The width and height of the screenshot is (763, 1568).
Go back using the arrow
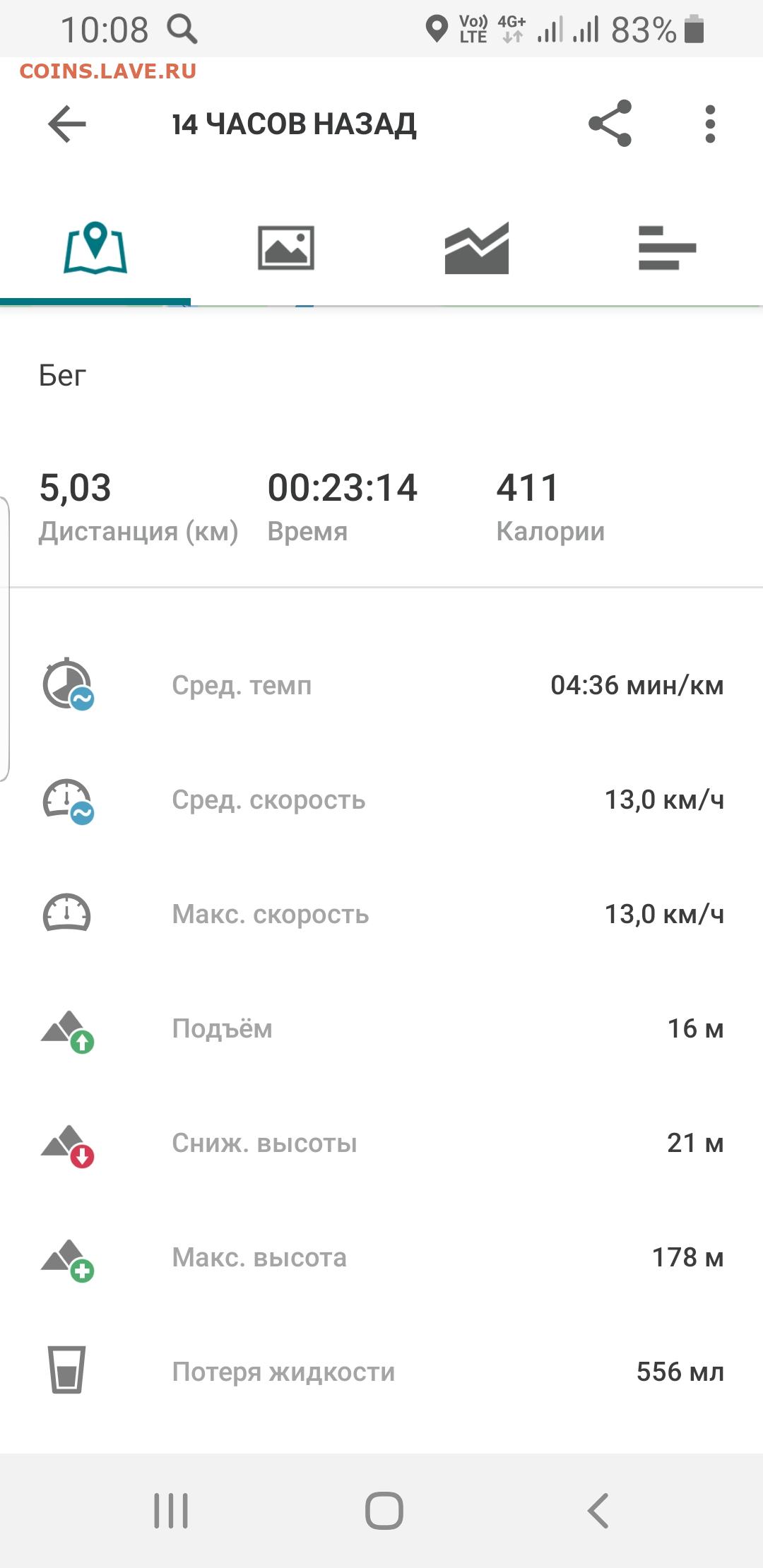click(67, 124)
